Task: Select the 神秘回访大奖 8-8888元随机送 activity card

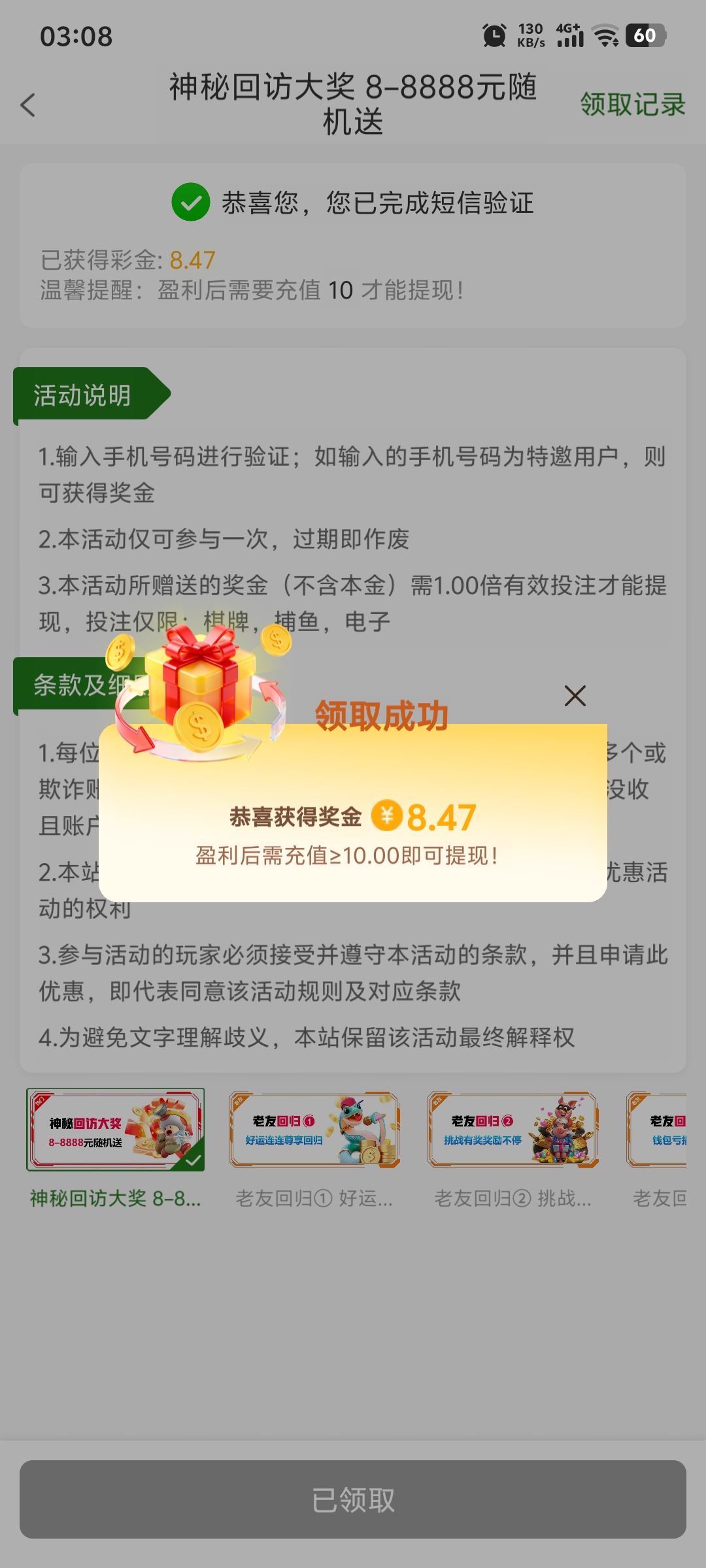Action: pyautogui.click(x=116, y=1130)
